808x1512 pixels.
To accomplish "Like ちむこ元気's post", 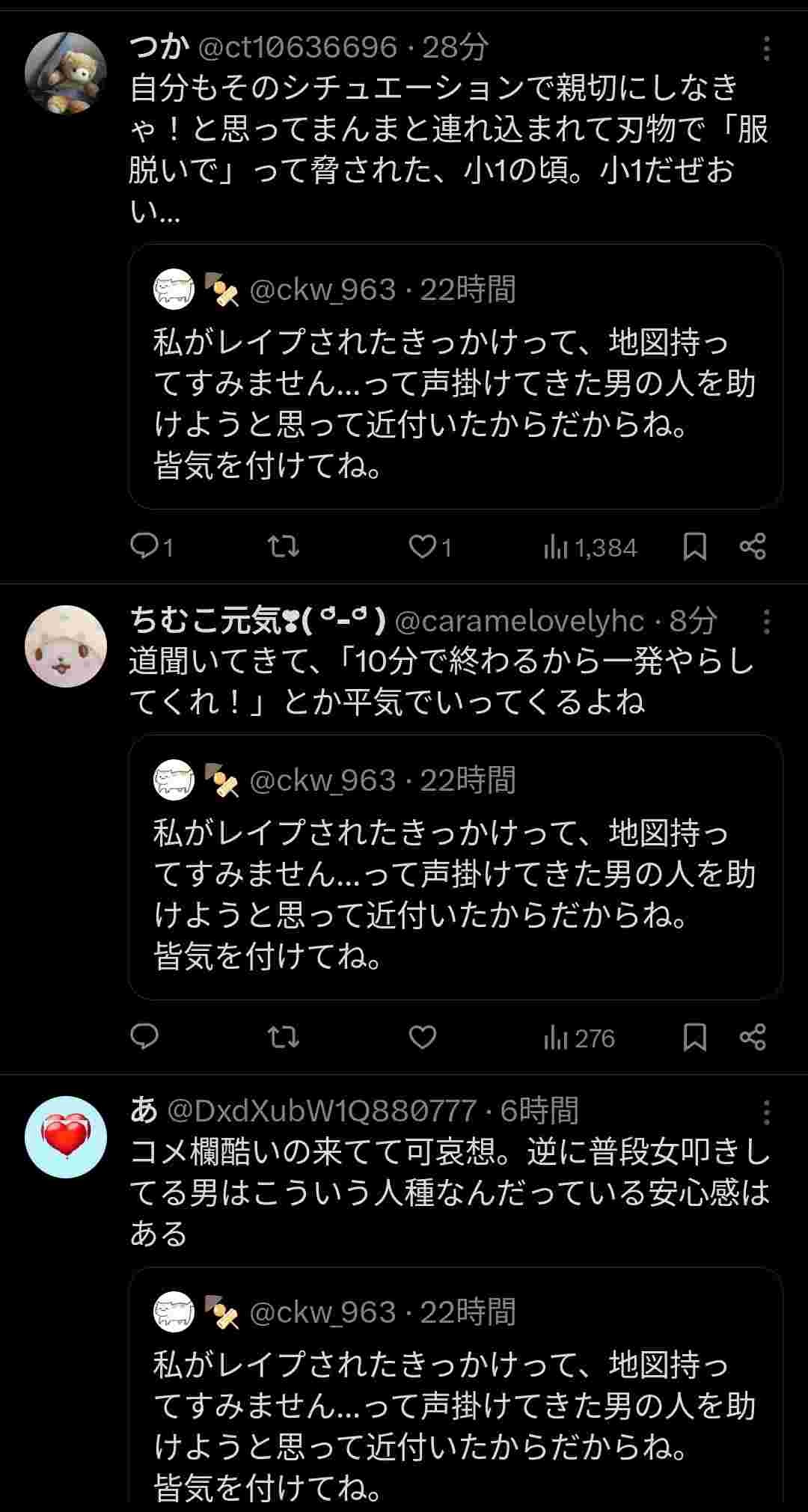I will coord(423,1037).
